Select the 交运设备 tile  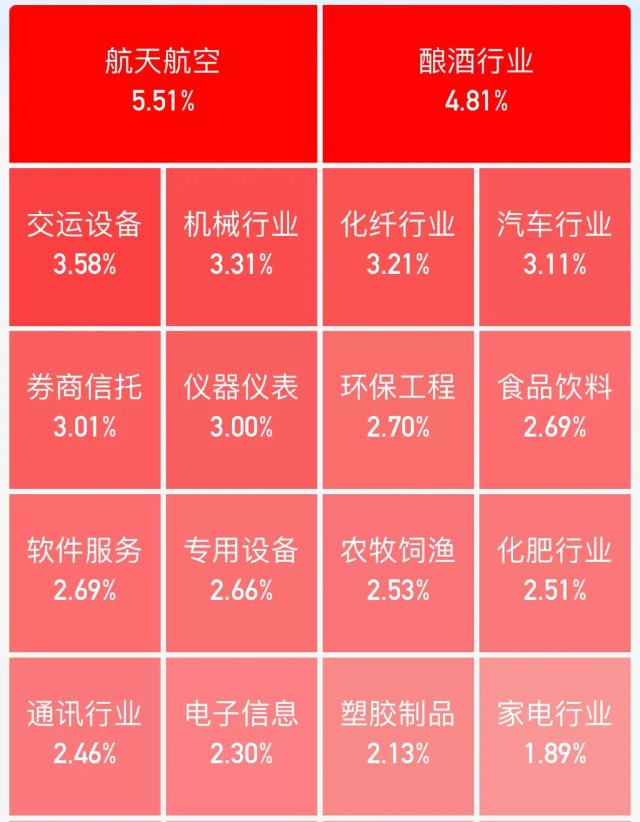click(x=85, y=247)
